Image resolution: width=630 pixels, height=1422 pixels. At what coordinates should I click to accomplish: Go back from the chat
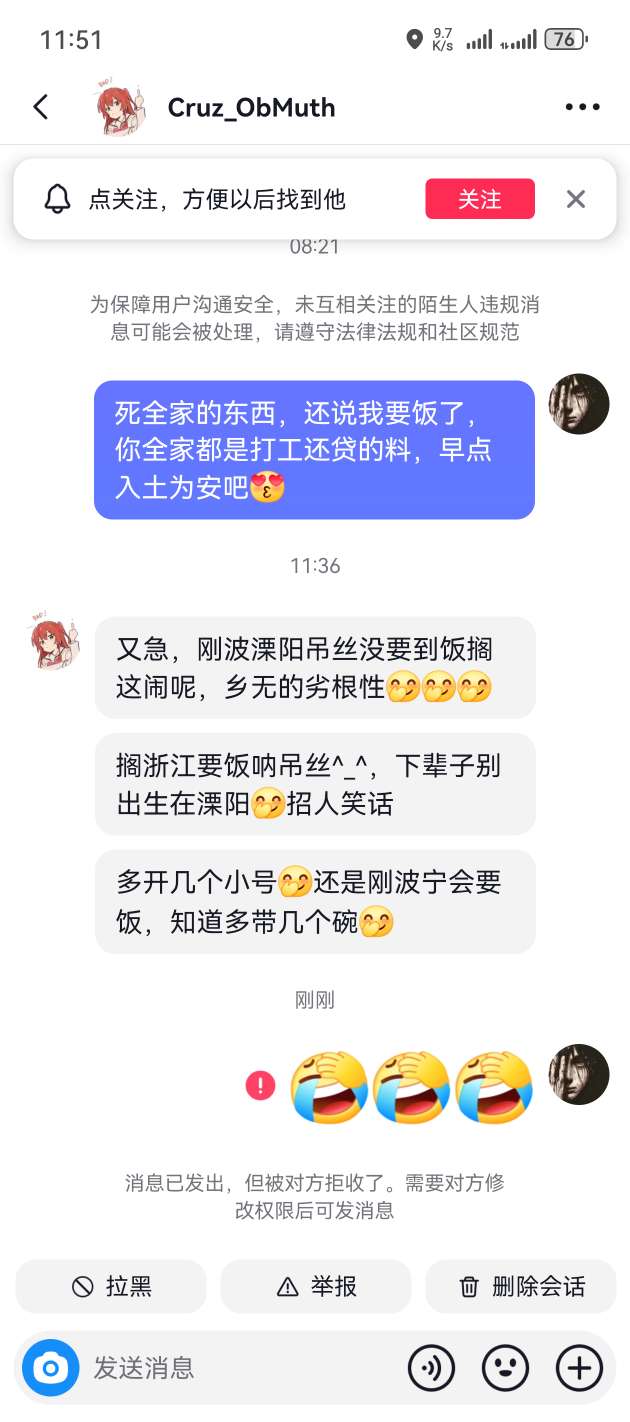pos(41,107)
